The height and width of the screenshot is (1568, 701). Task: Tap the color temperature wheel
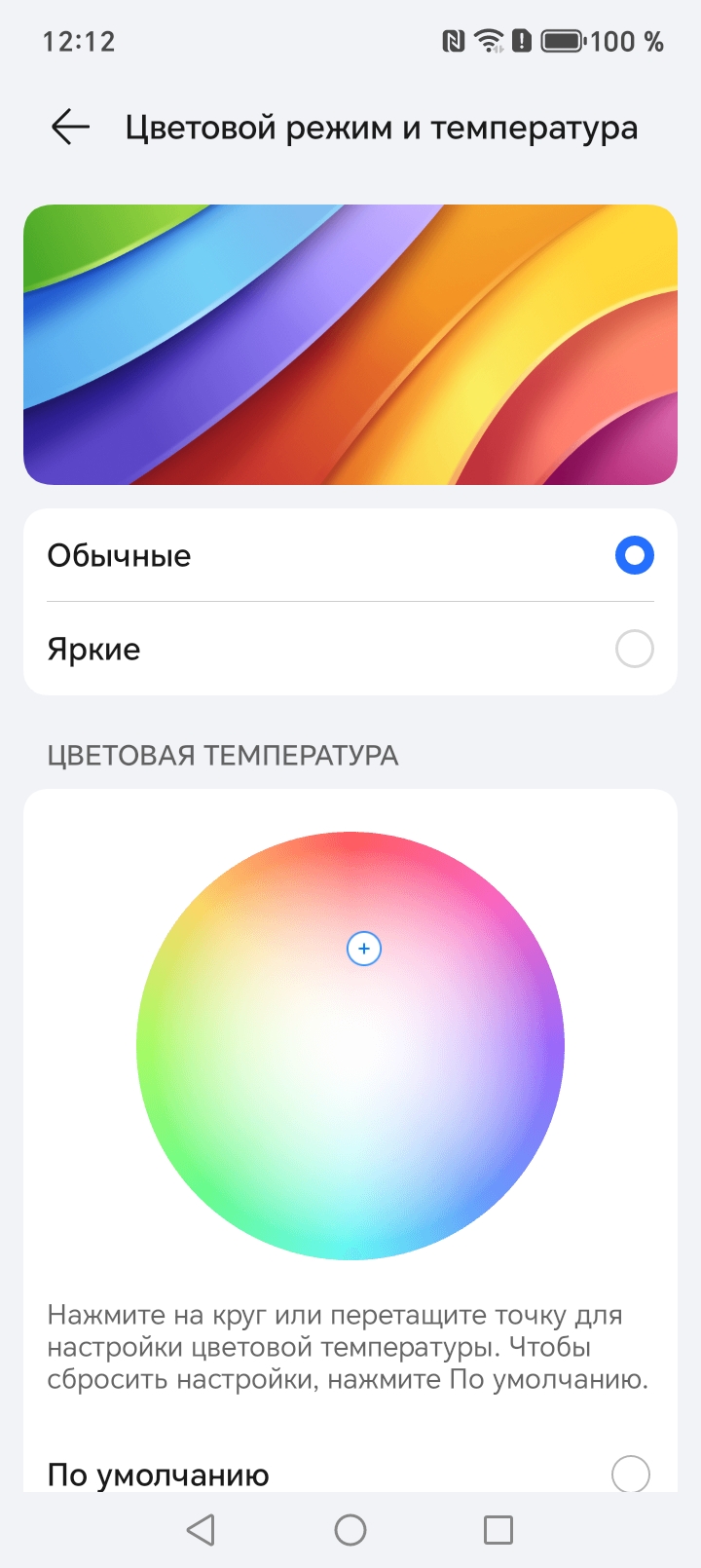point(350,1046)
